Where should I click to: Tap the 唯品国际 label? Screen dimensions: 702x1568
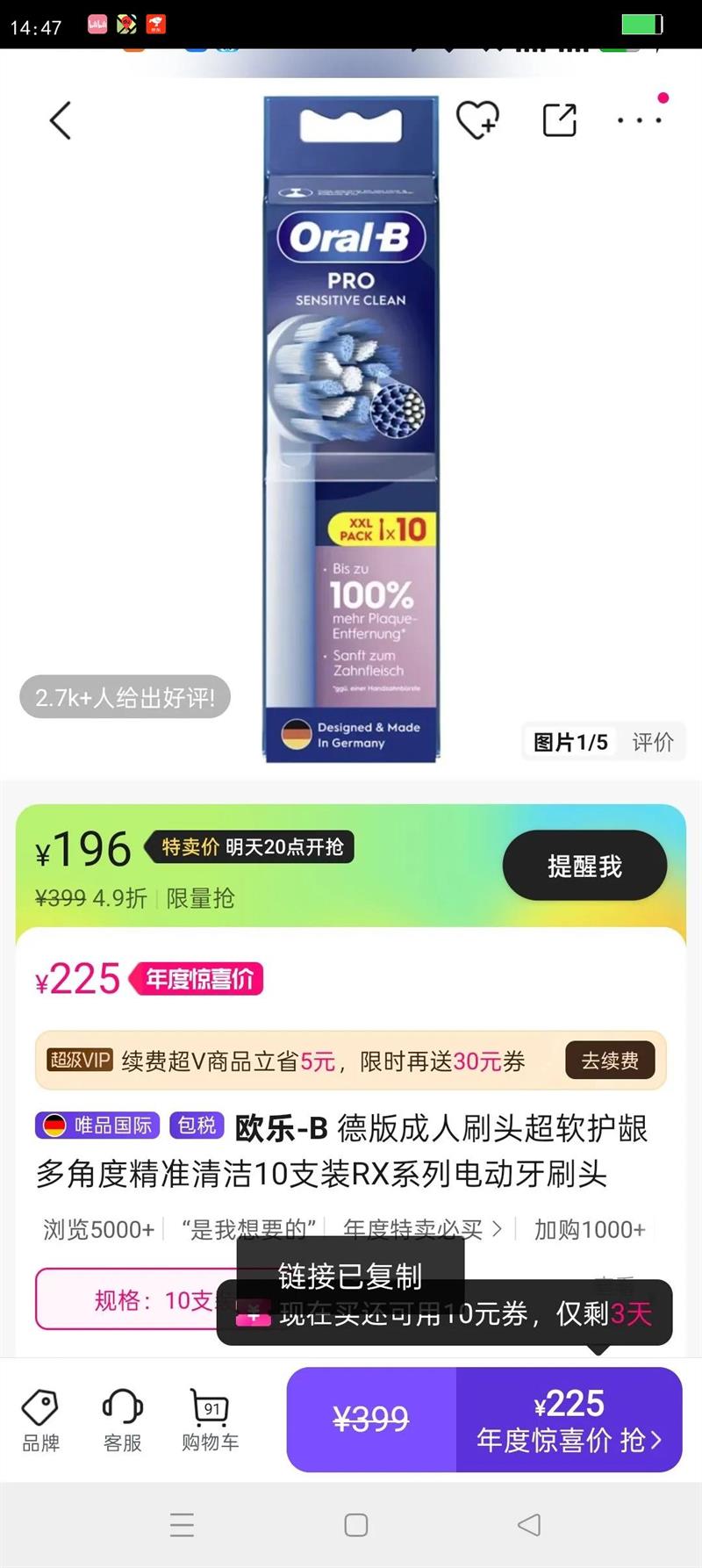[x=97, y=1125]
